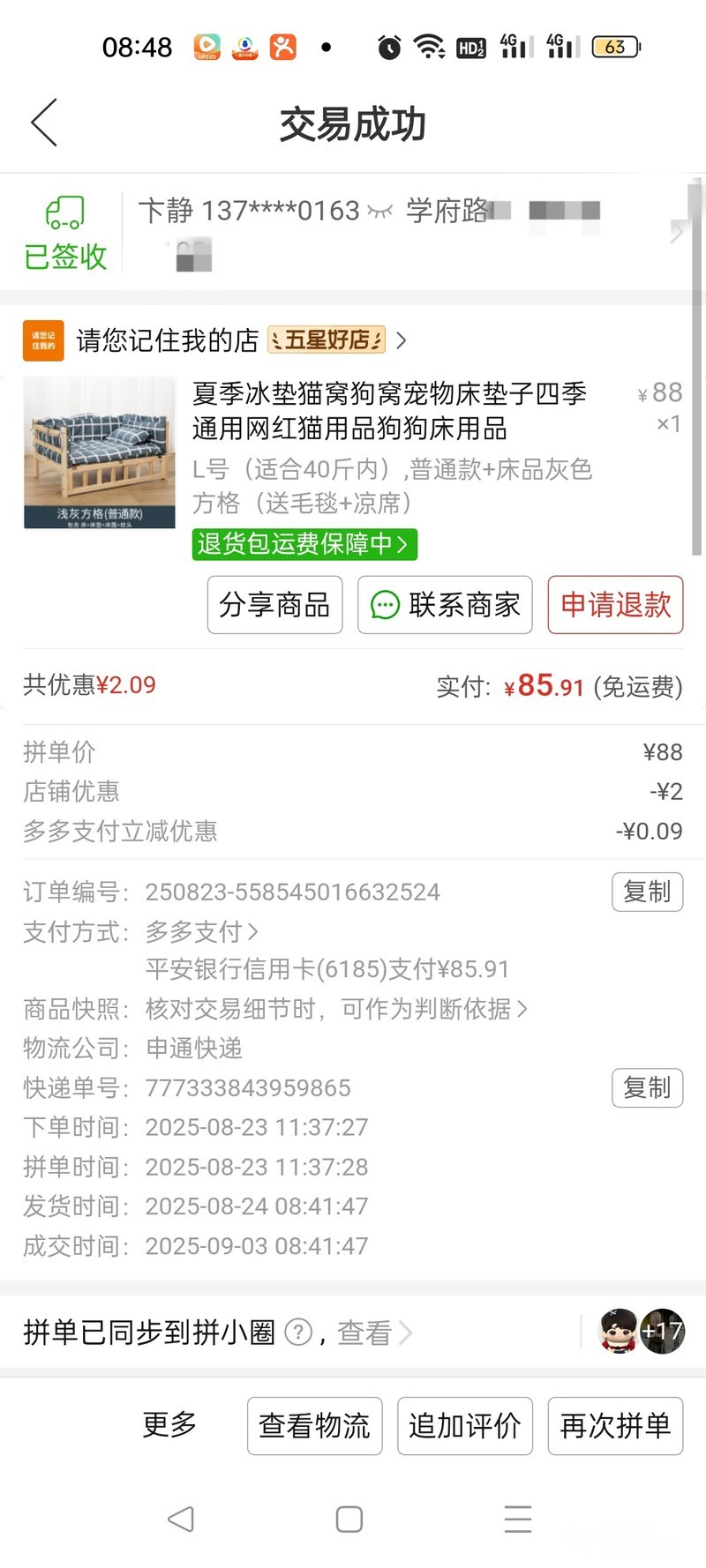View the pet bed product thumbnail
Screen dimensions: 706x1568
100,453
